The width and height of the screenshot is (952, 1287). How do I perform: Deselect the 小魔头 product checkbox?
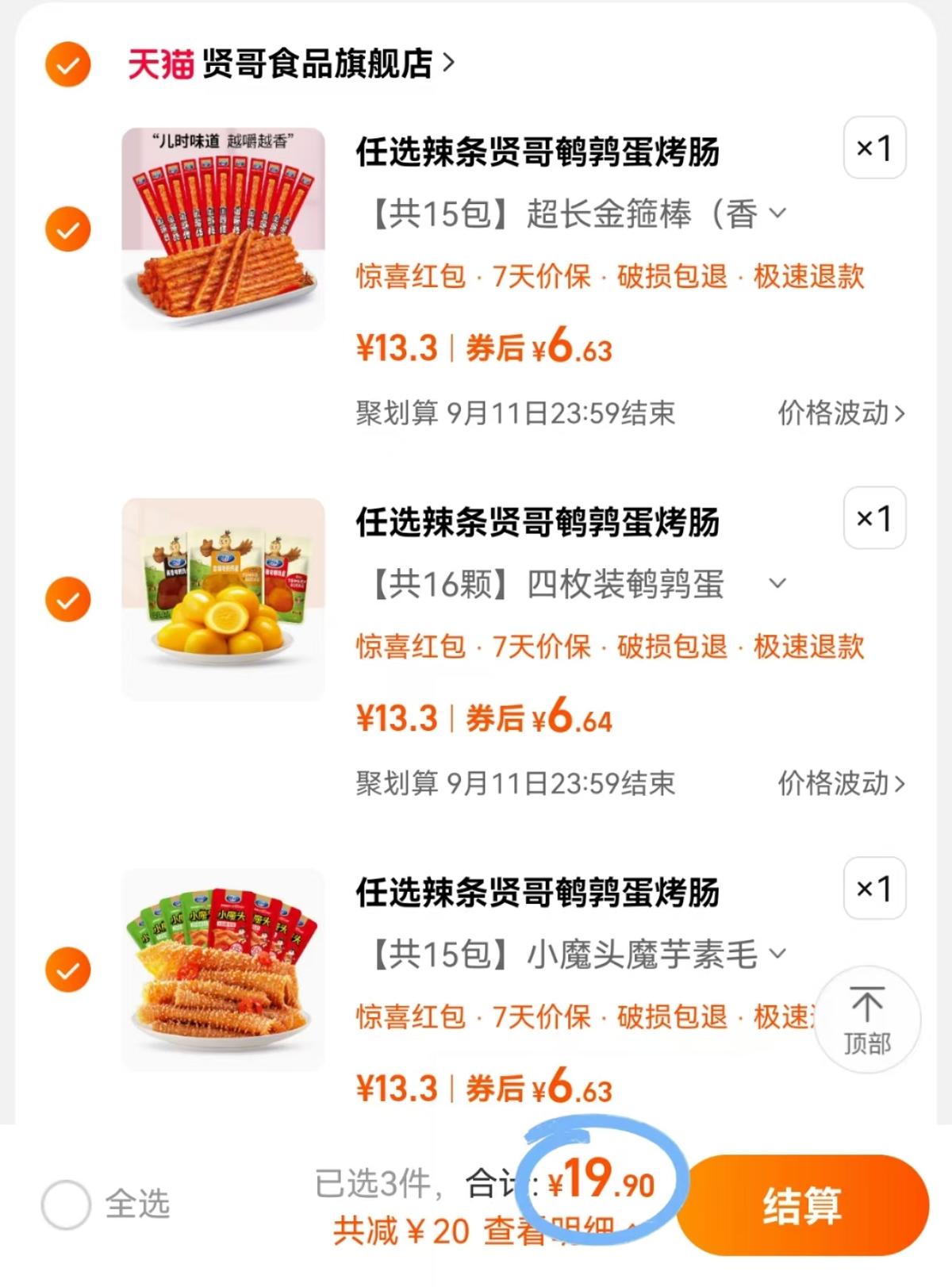pos(67,968)
